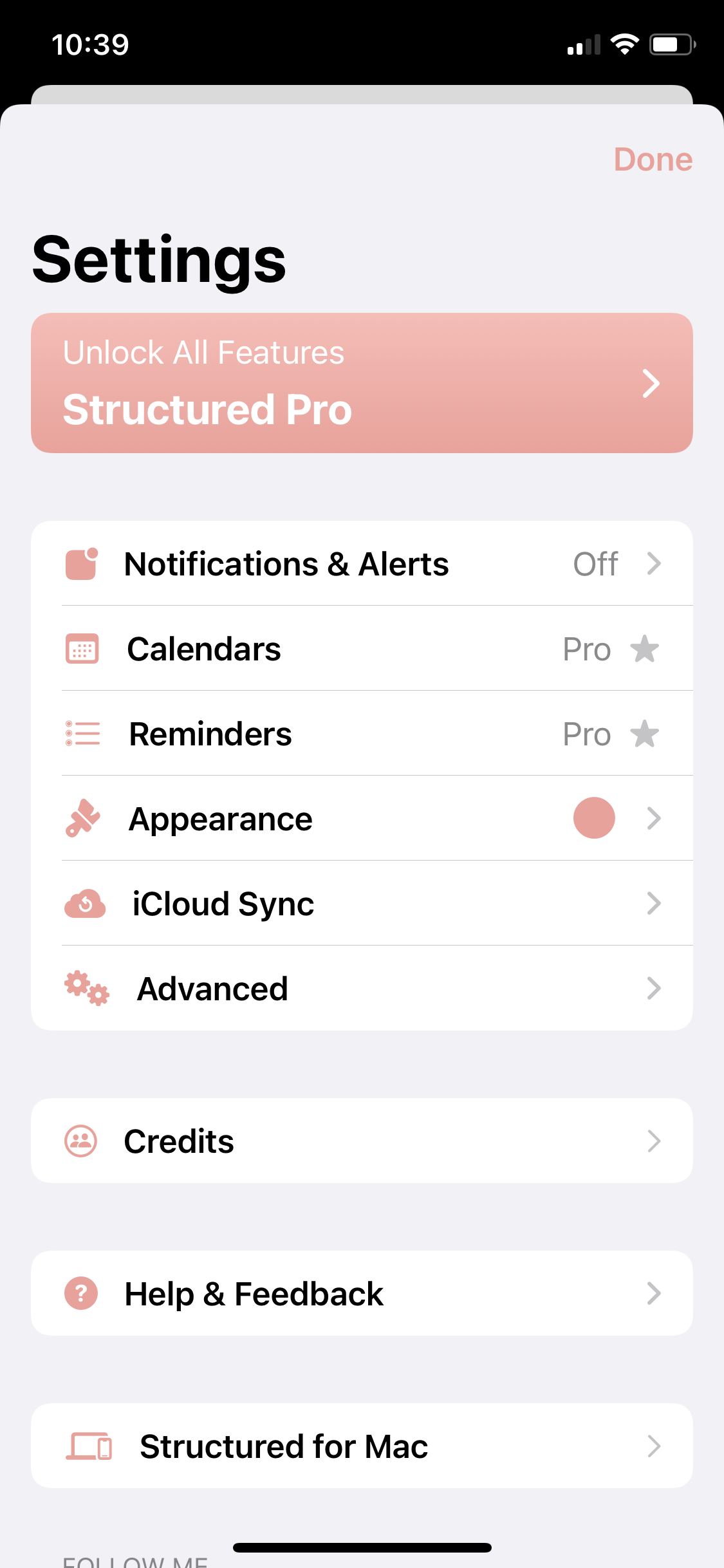Tap the Credits people icon
The image size is (724, 1568).
[x=80, y=1141]
